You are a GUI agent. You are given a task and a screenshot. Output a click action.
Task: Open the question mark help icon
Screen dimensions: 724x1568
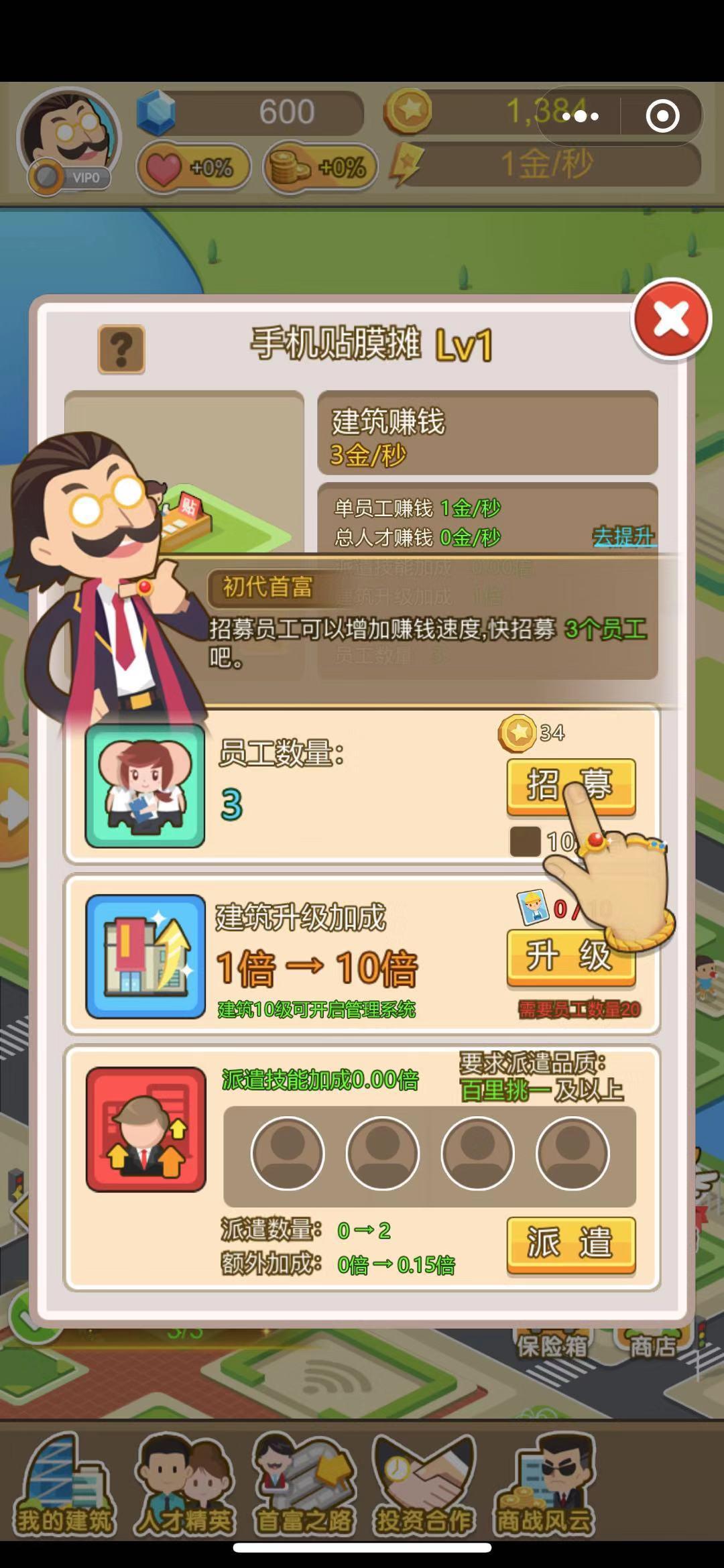(x=121, y=349)
